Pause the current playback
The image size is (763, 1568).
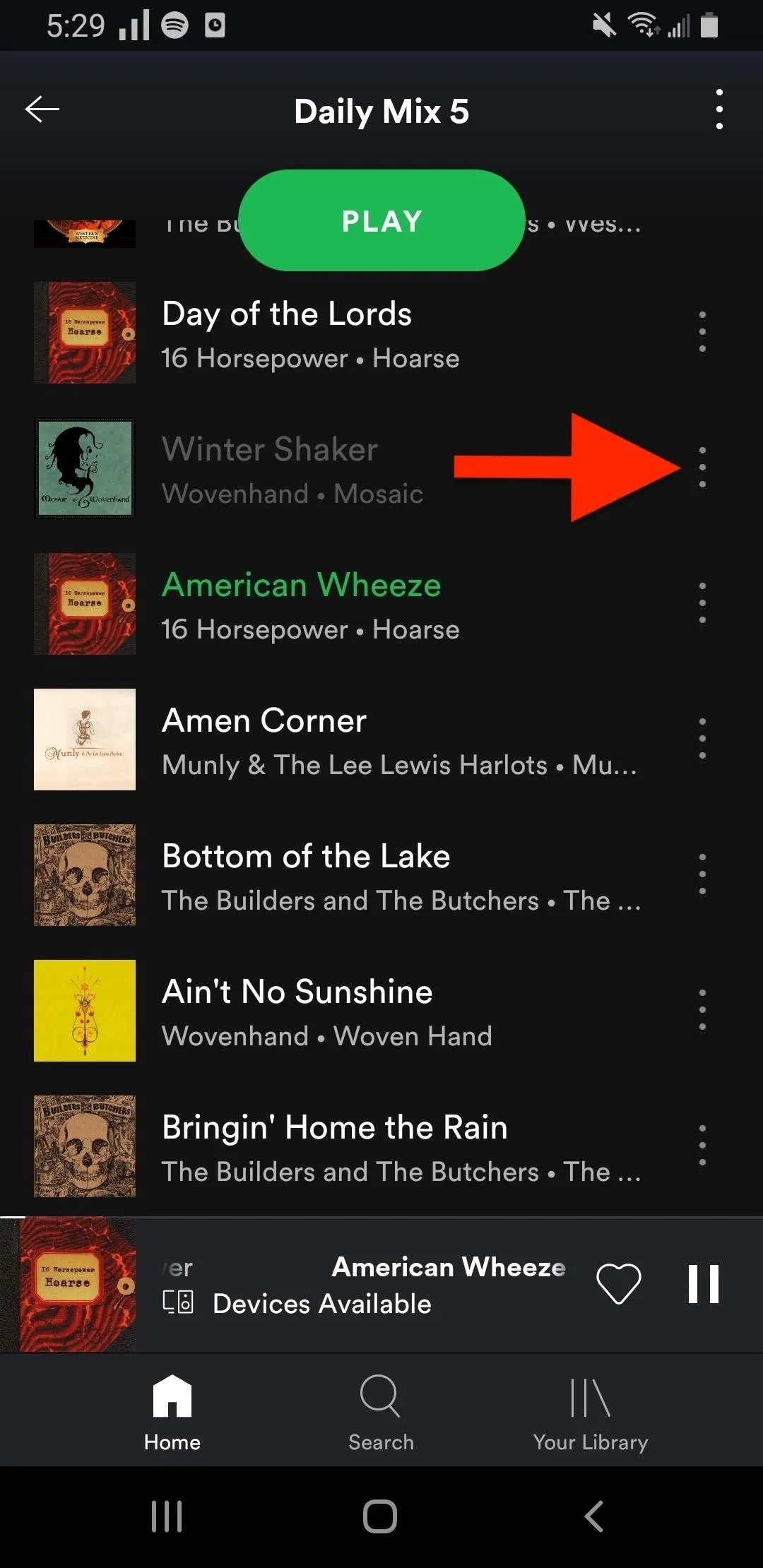pos(704,1283)
